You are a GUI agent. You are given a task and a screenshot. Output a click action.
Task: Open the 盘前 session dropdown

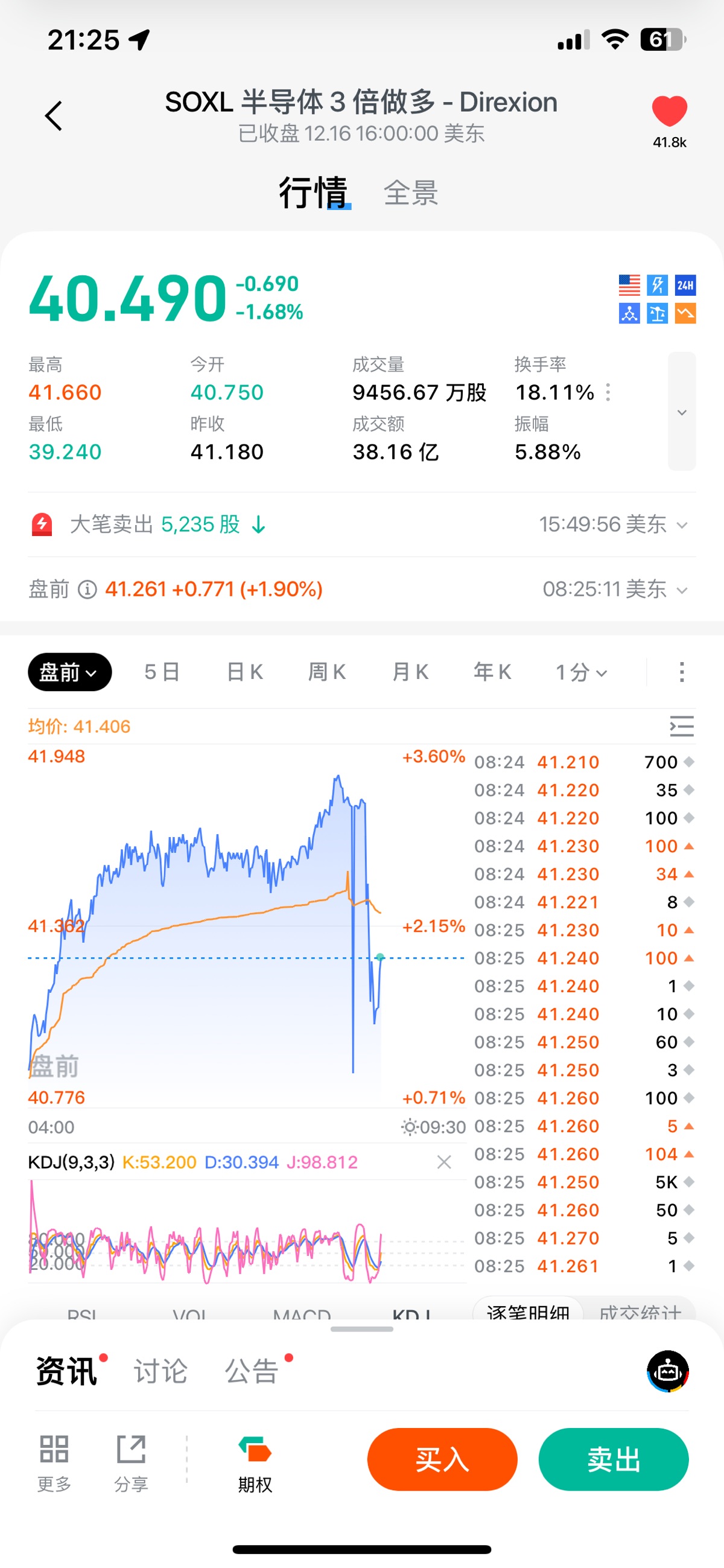tap(69, 672)
